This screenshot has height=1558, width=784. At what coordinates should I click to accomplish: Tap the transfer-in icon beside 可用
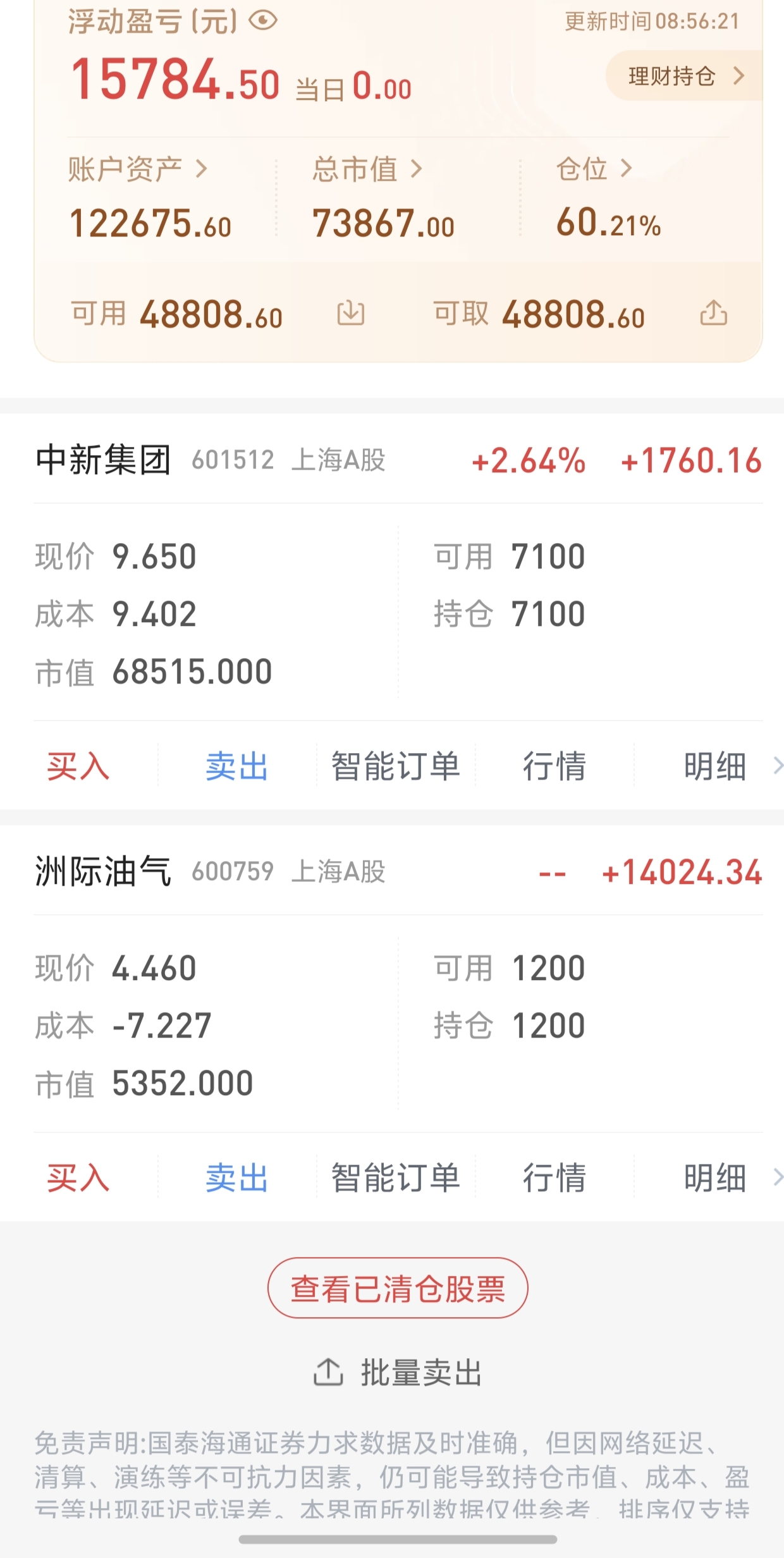tap(351, 313)
